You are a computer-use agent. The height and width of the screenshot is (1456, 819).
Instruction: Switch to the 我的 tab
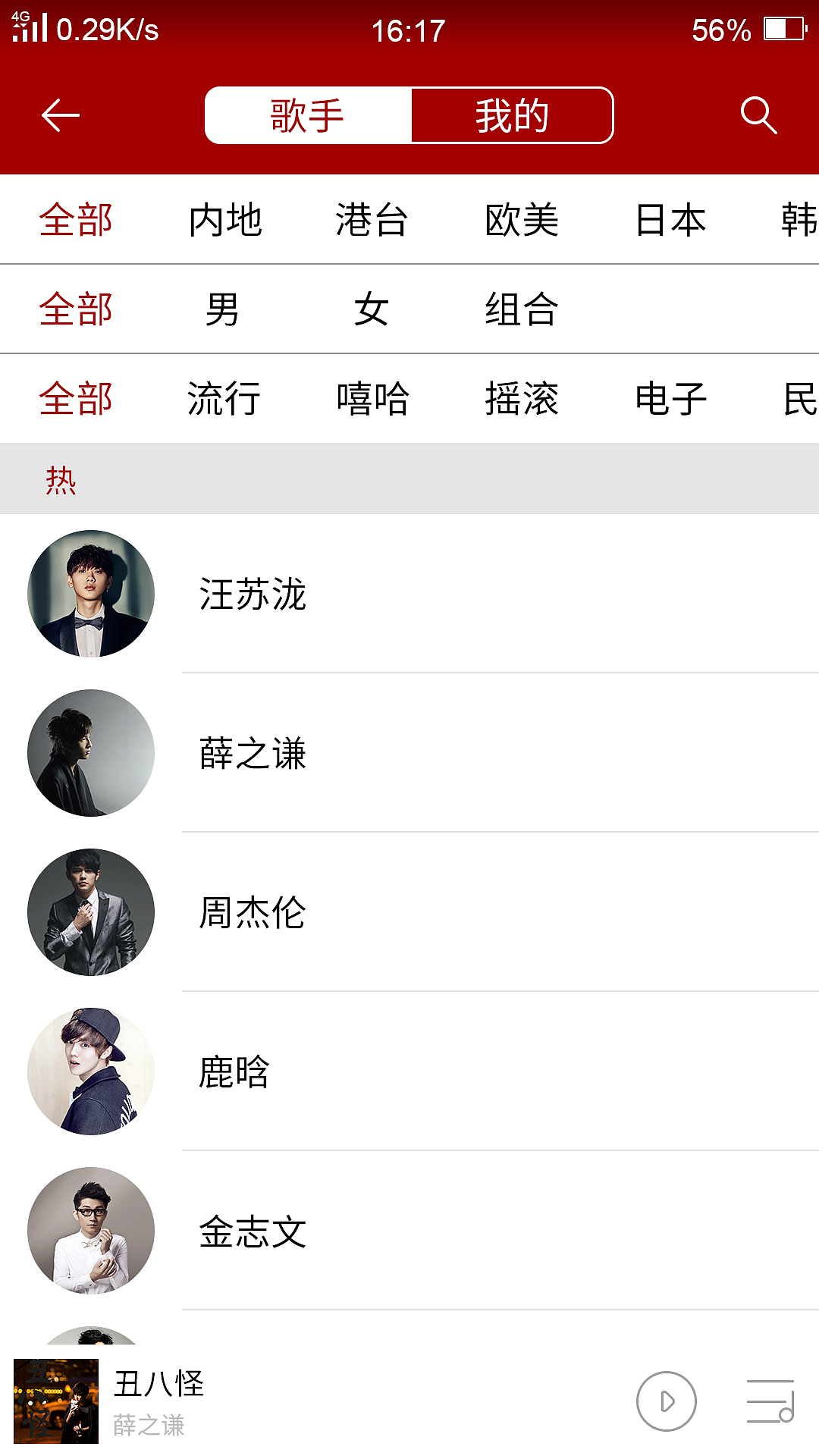pos(510,115)
